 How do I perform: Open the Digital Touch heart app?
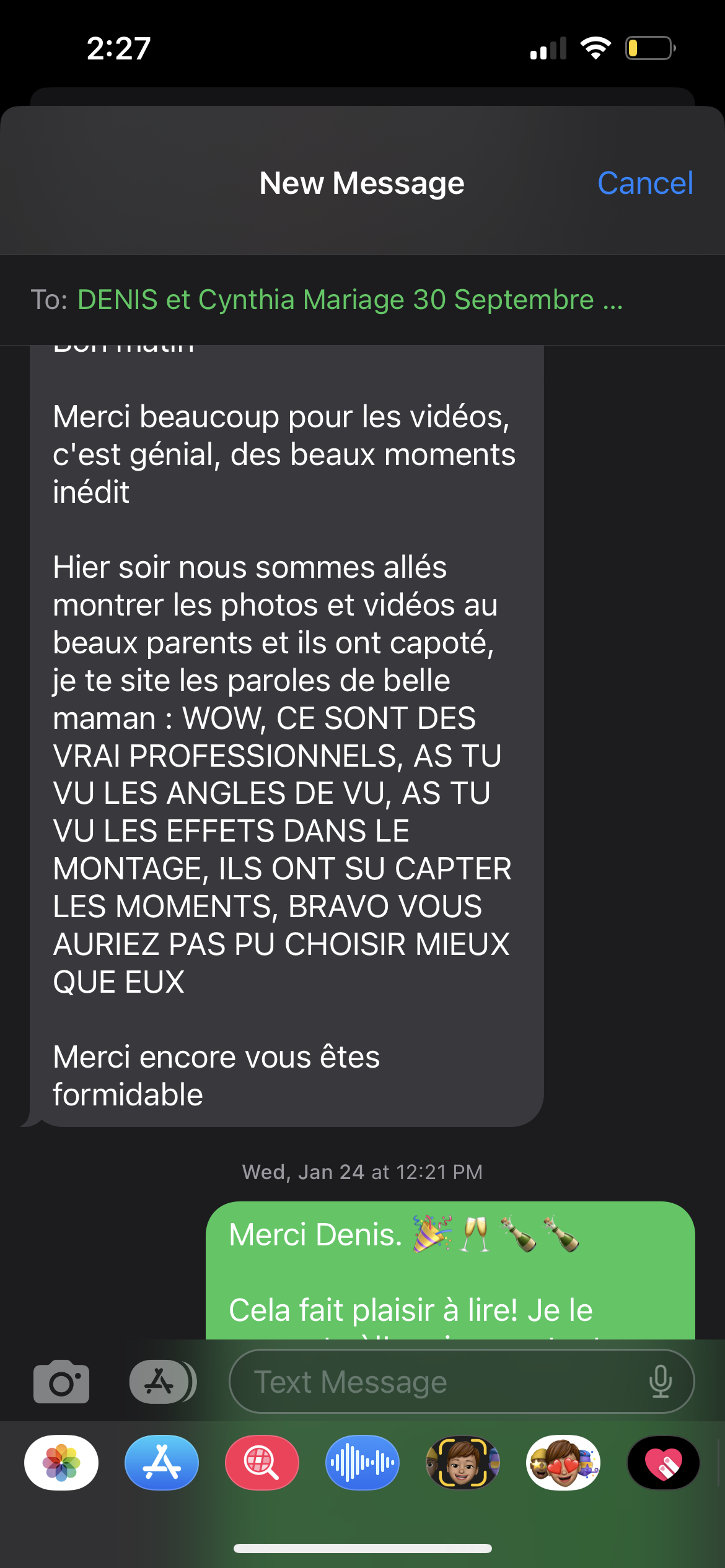(x=664, y=1463)
